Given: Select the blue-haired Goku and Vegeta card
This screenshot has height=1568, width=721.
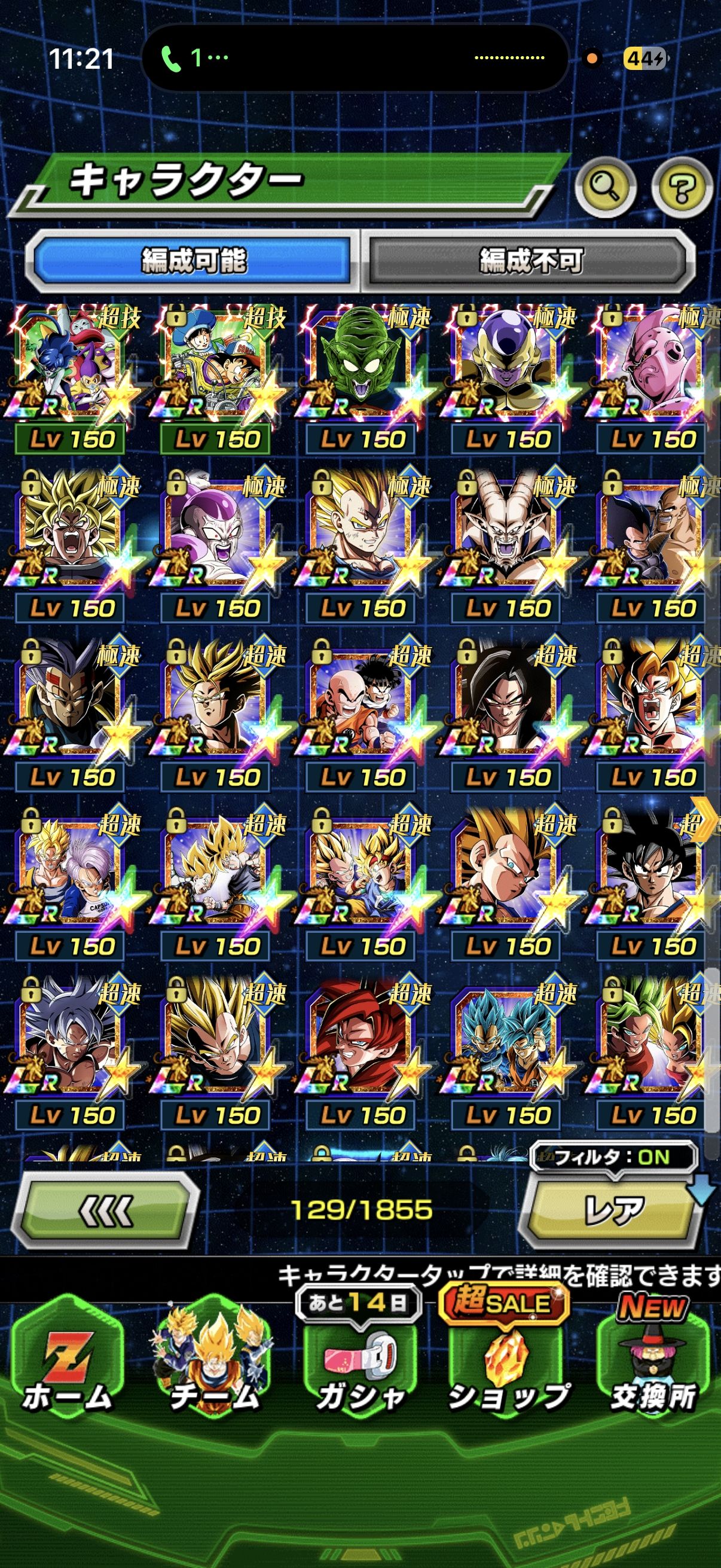Looking at the screenshot, I should 508,1041.
